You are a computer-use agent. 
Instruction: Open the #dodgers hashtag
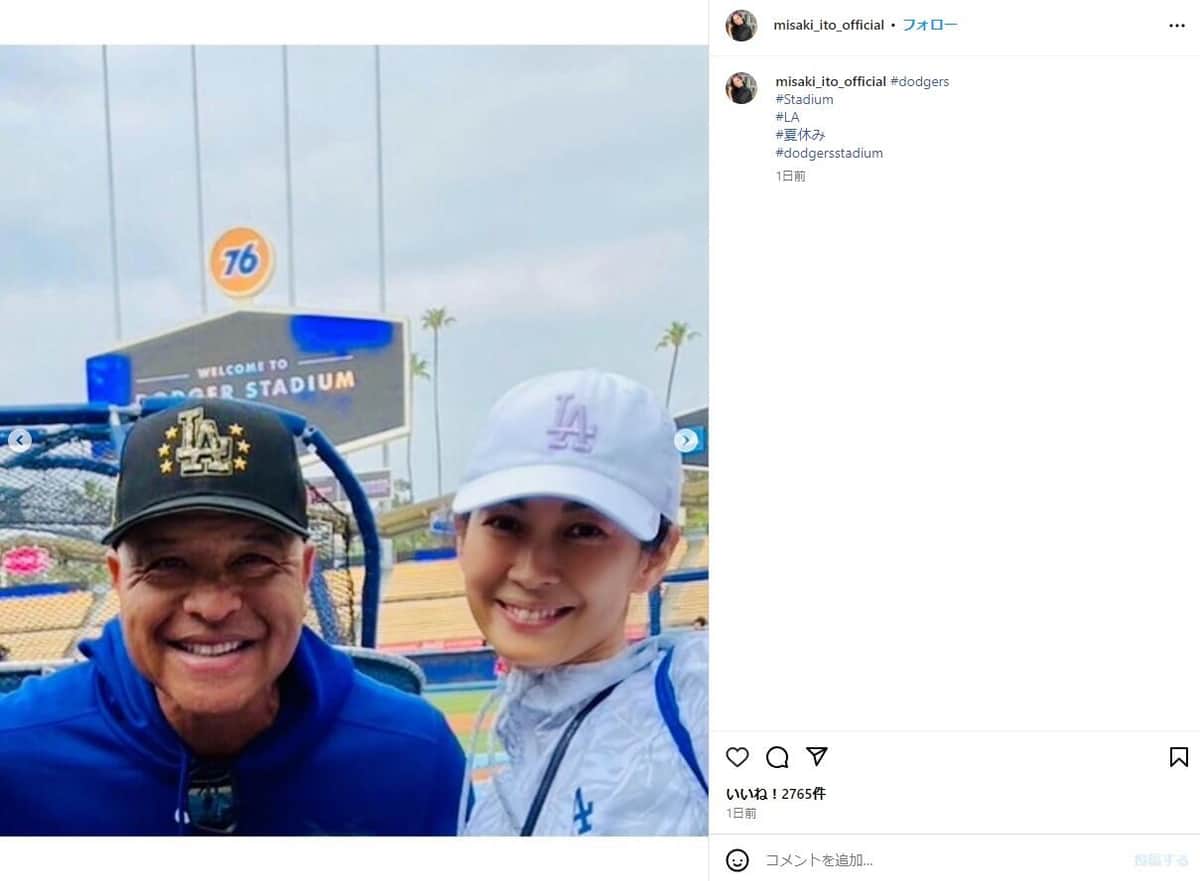point(919,81)
